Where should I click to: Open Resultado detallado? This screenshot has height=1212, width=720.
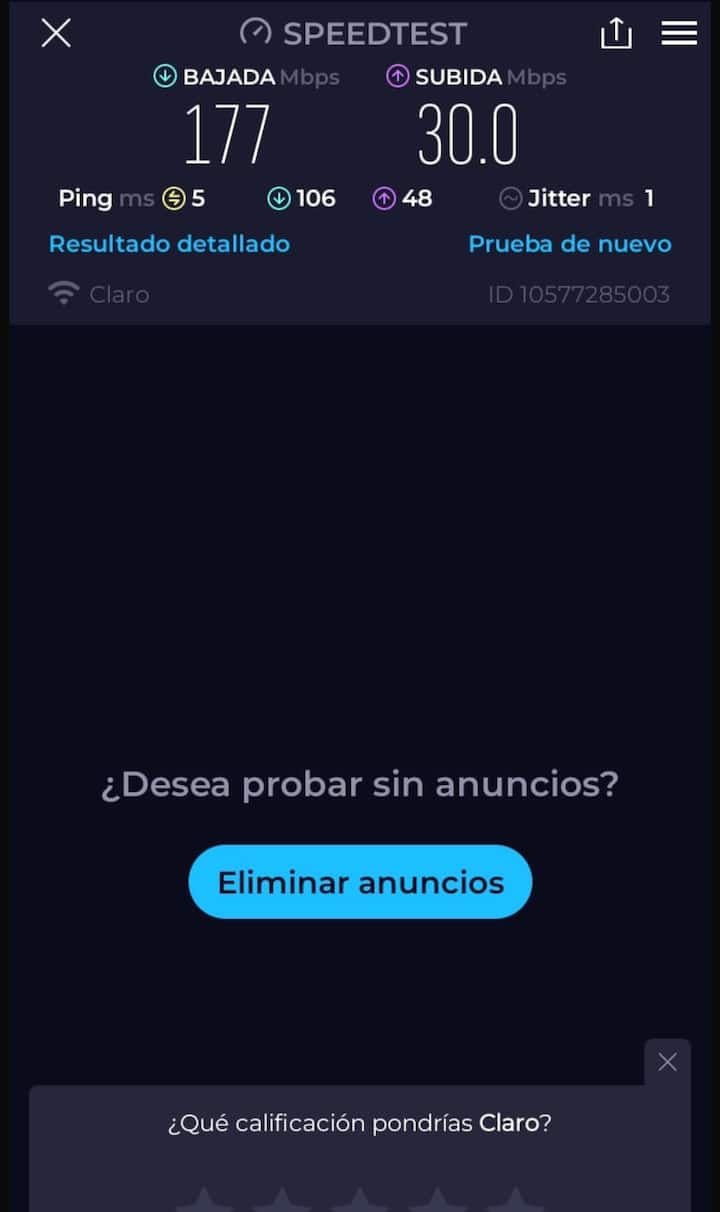pos(169,244)
